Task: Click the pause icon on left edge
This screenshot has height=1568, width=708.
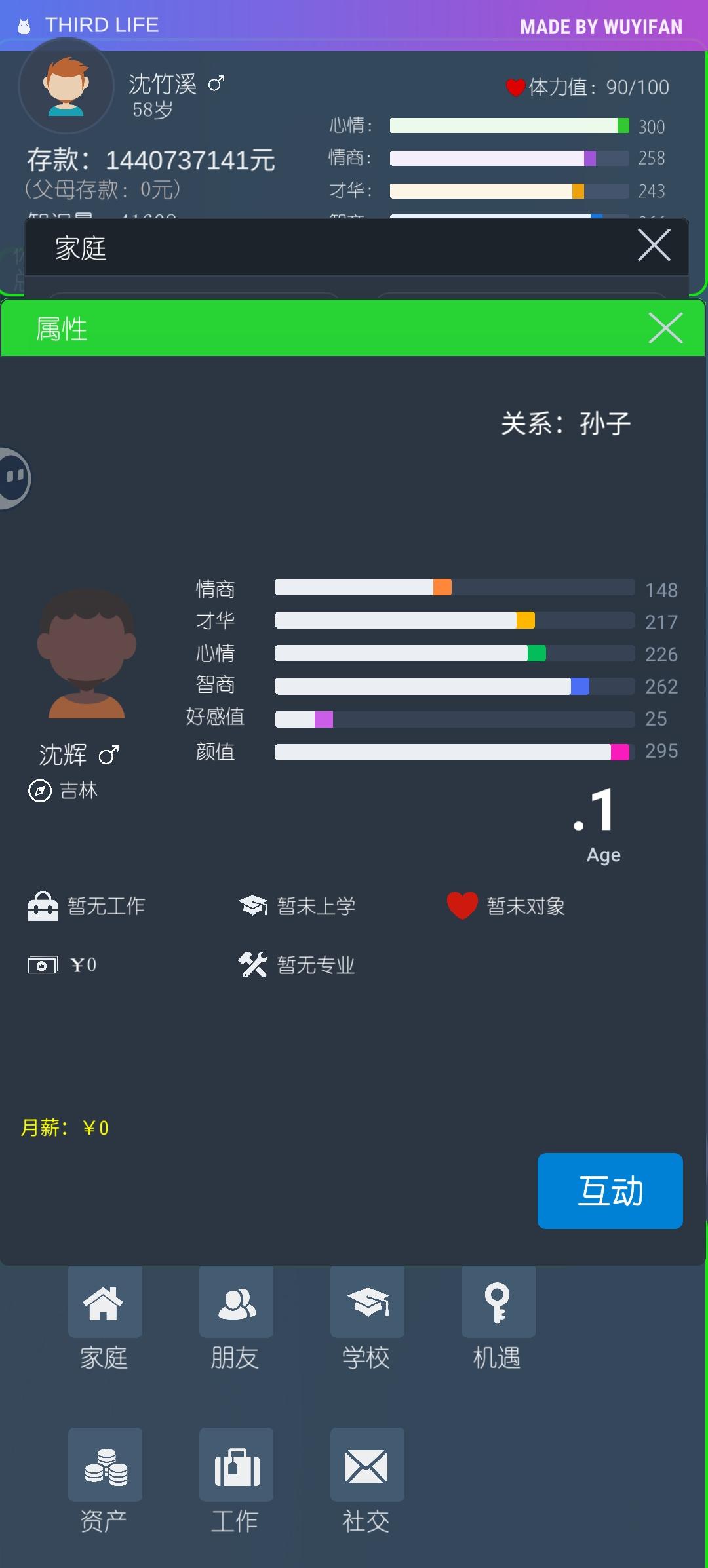Action: [14, 479]
